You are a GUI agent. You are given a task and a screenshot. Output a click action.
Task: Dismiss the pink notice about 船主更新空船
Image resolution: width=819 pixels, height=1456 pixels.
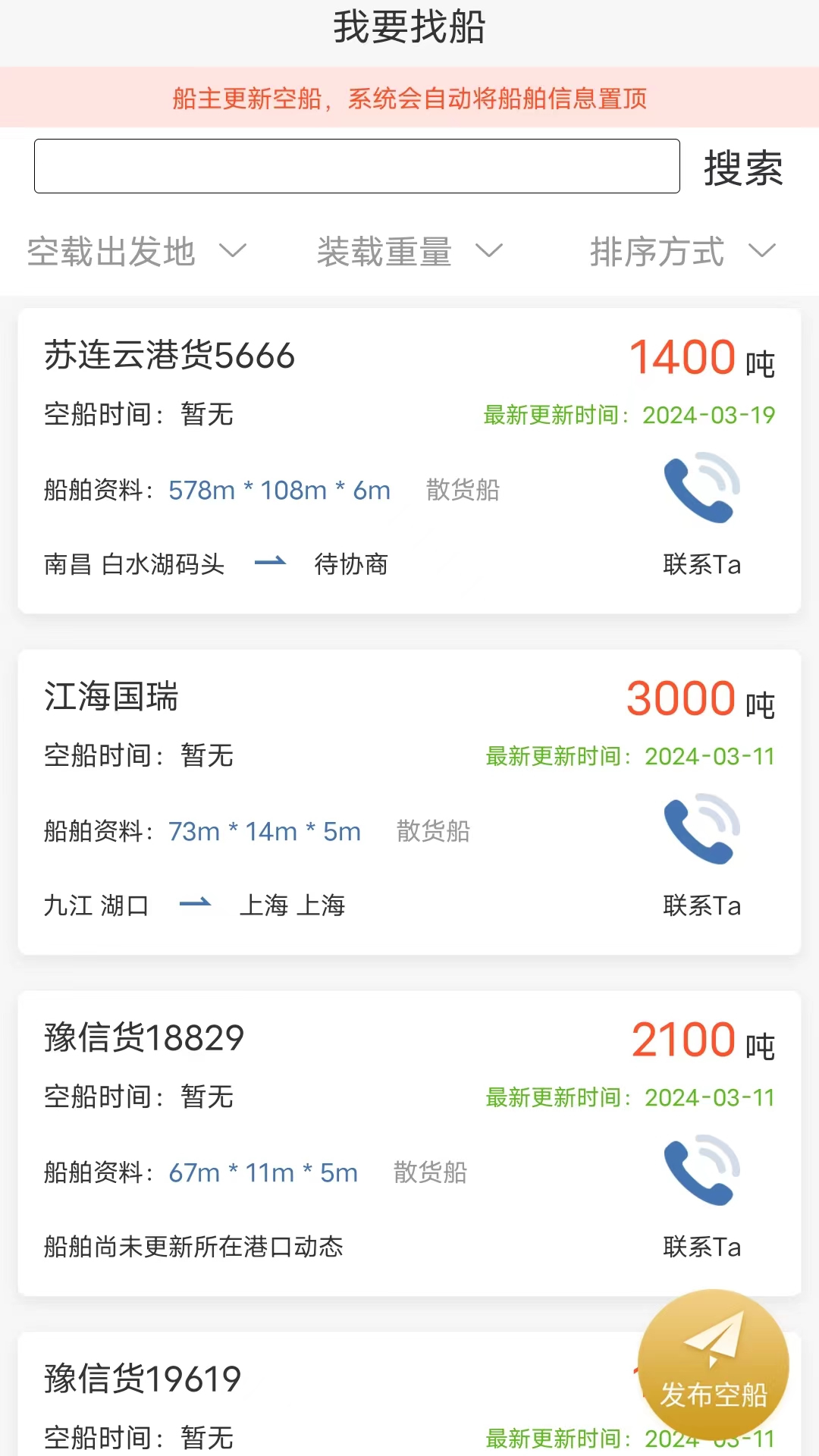pyautogui.click(x=409, y=97)
